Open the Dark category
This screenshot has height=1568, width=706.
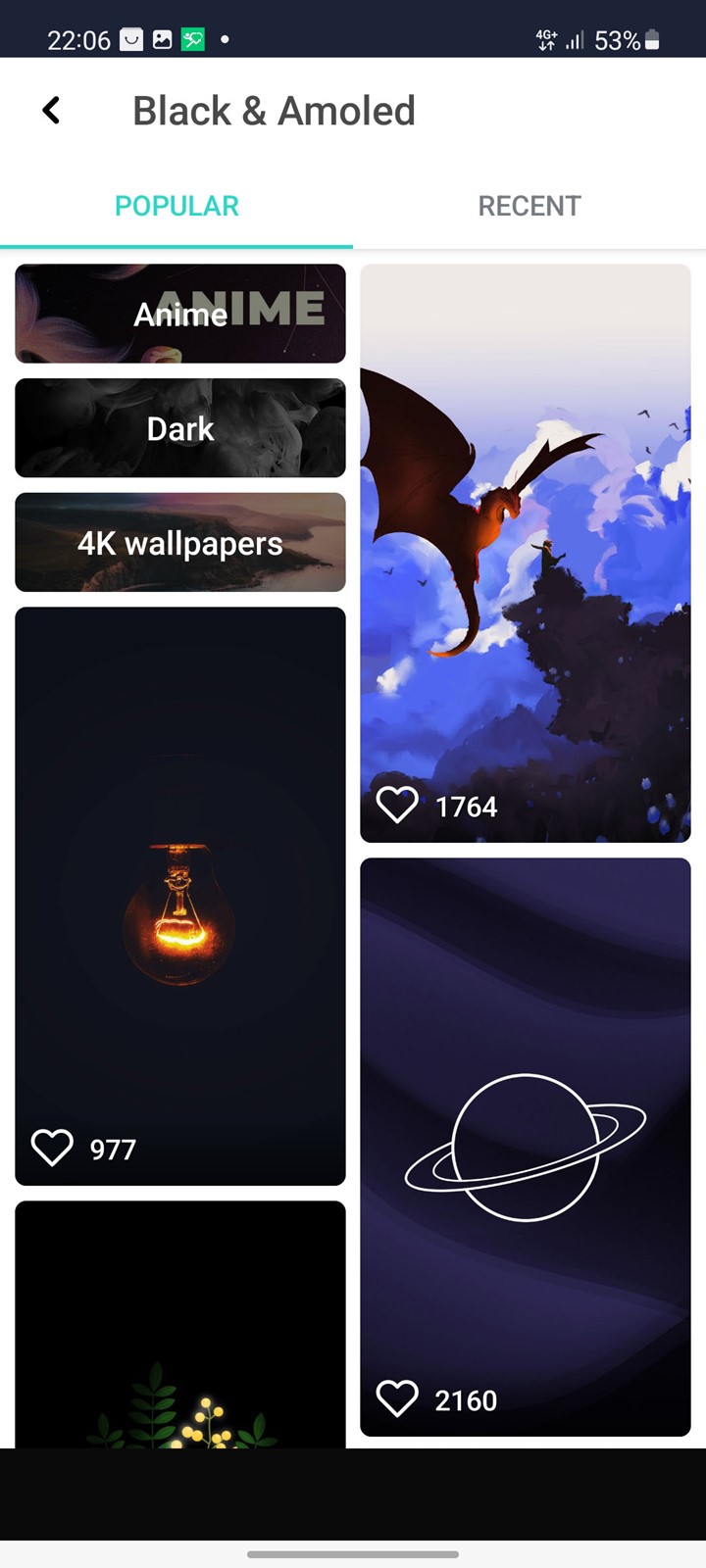[x=180, y=428]
